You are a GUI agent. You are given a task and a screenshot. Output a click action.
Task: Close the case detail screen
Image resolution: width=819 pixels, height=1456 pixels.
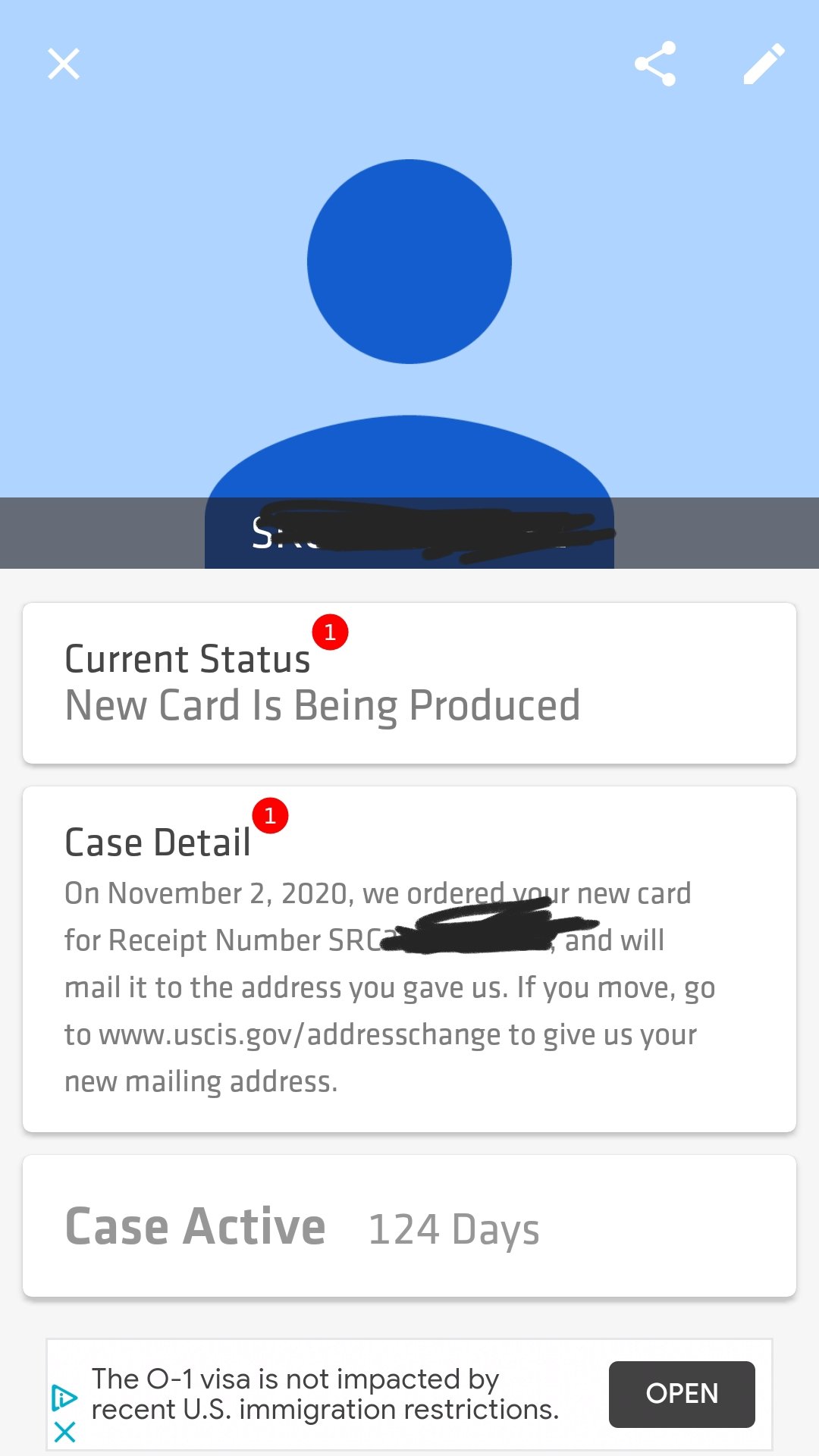pos(64,64)
